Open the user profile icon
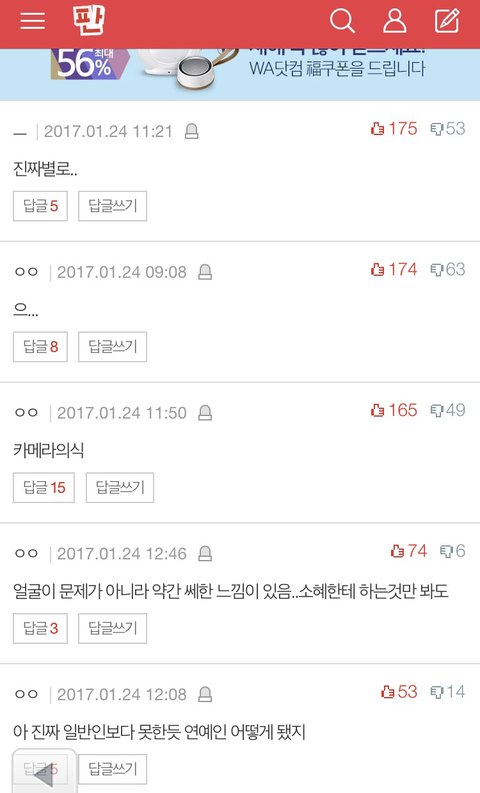 [395, 21]
